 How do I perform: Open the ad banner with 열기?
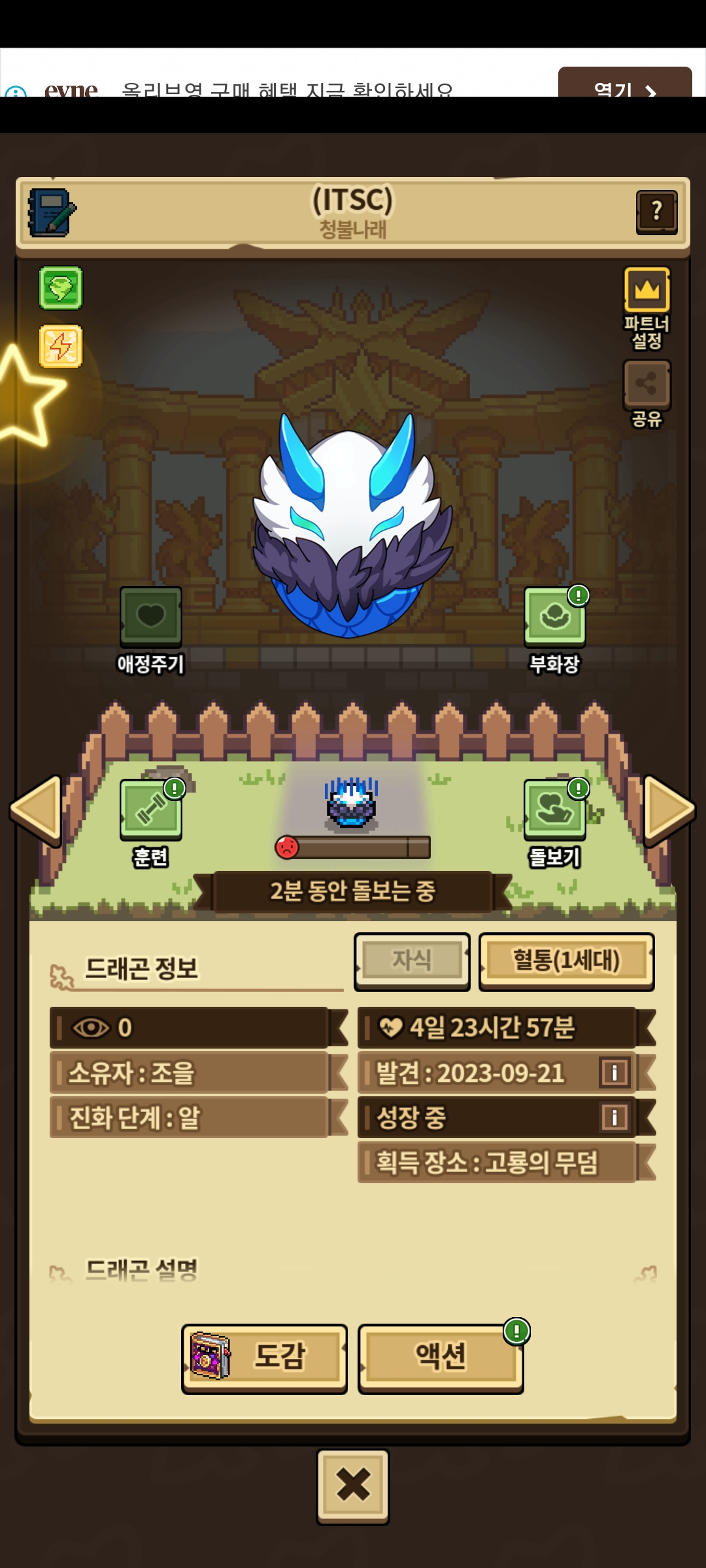tap(624, 85)
